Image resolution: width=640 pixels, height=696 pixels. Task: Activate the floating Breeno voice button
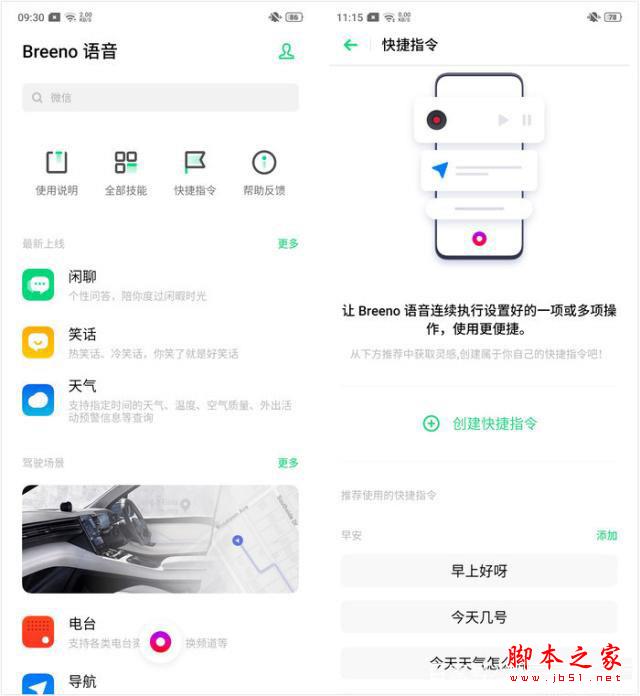pyautogui.click(x=161, y=642)
